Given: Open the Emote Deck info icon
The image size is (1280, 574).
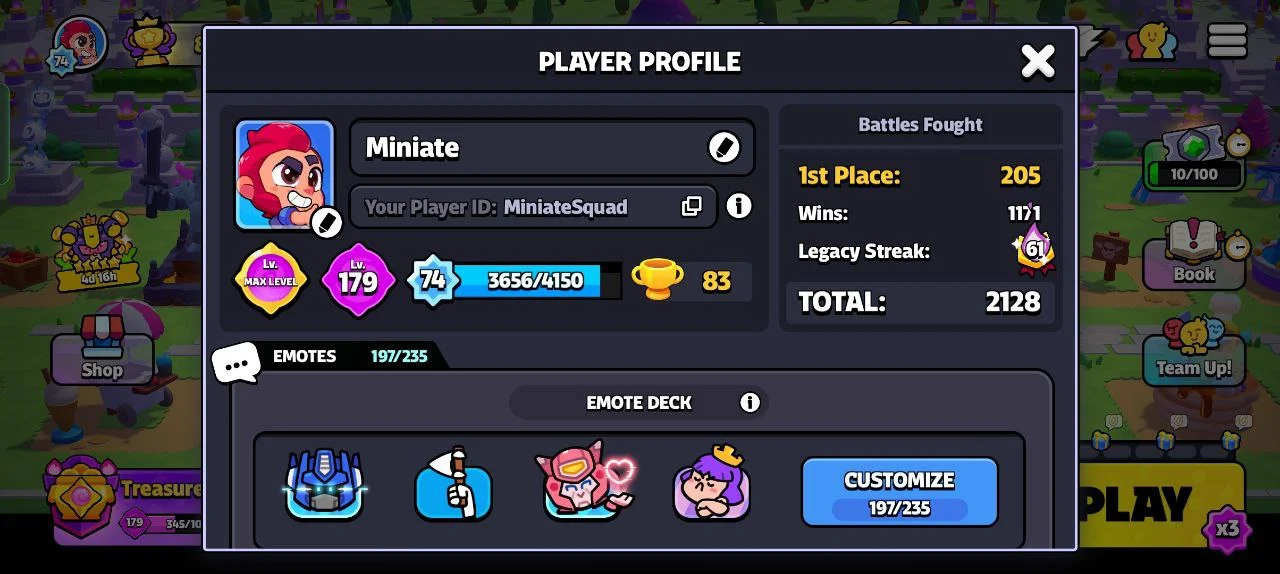Looking at the screenshot, I should pyautogui.click(x=749, y=403).
